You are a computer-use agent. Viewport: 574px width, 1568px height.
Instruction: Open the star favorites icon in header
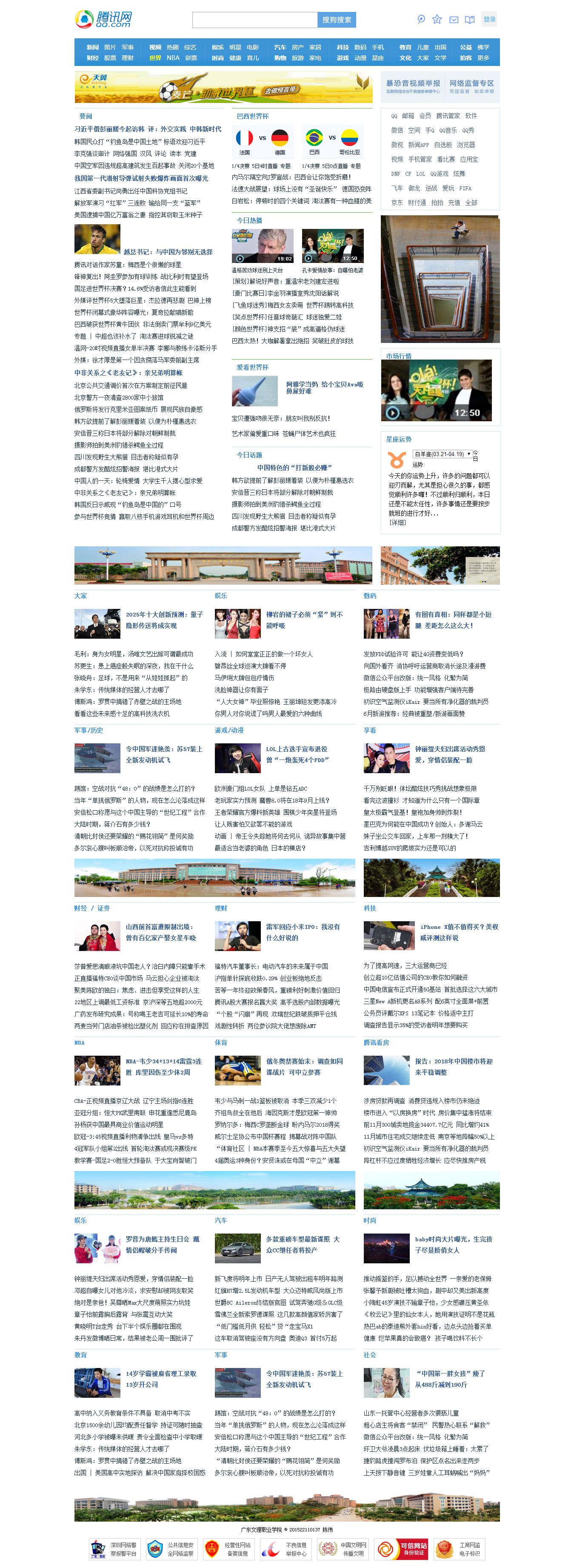tap(437, 20)
